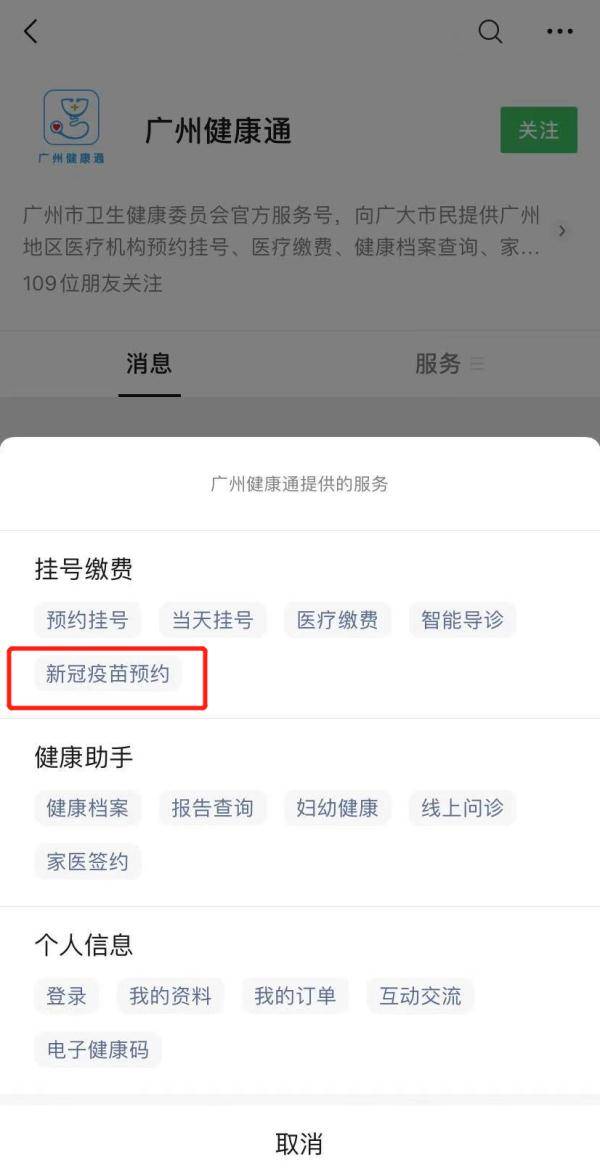
Task: Open 健康档案 under 健康助手
Action: click(x=87, y=808)
